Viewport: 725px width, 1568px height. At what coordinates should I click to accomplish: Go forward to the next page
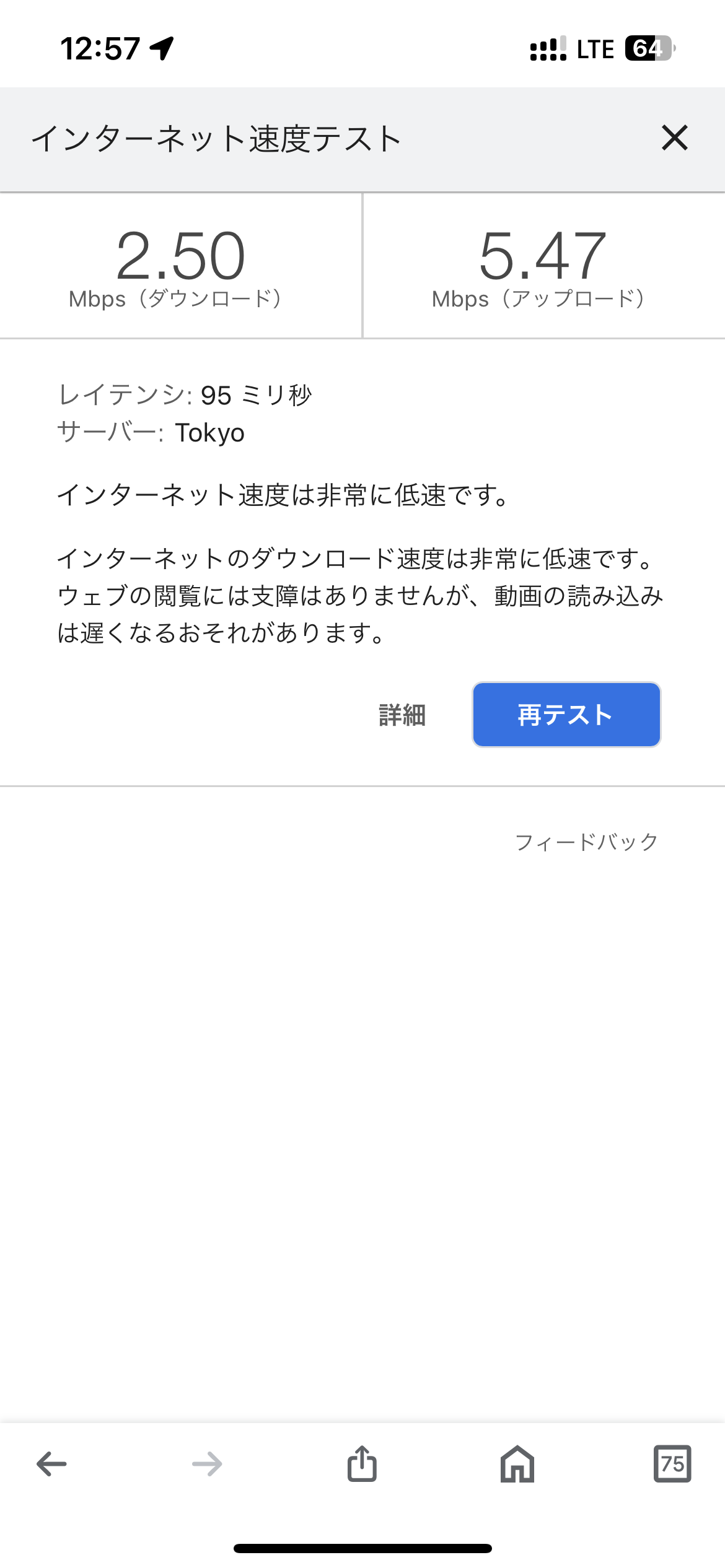tap(207, 1464)
